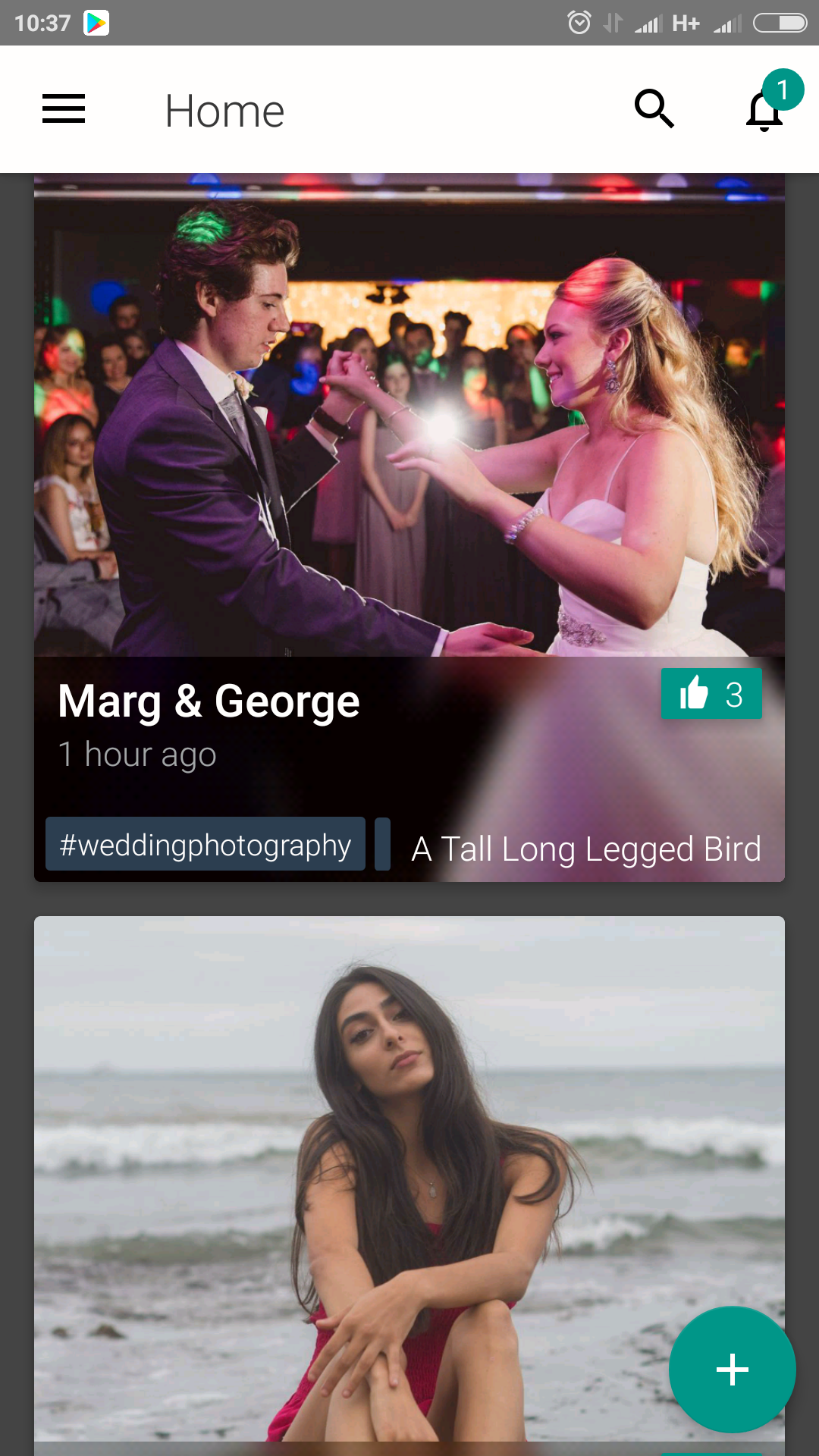819x1456 pixels.
Task: Tap the floating plus button
Action: click(x=732, y=1370)
